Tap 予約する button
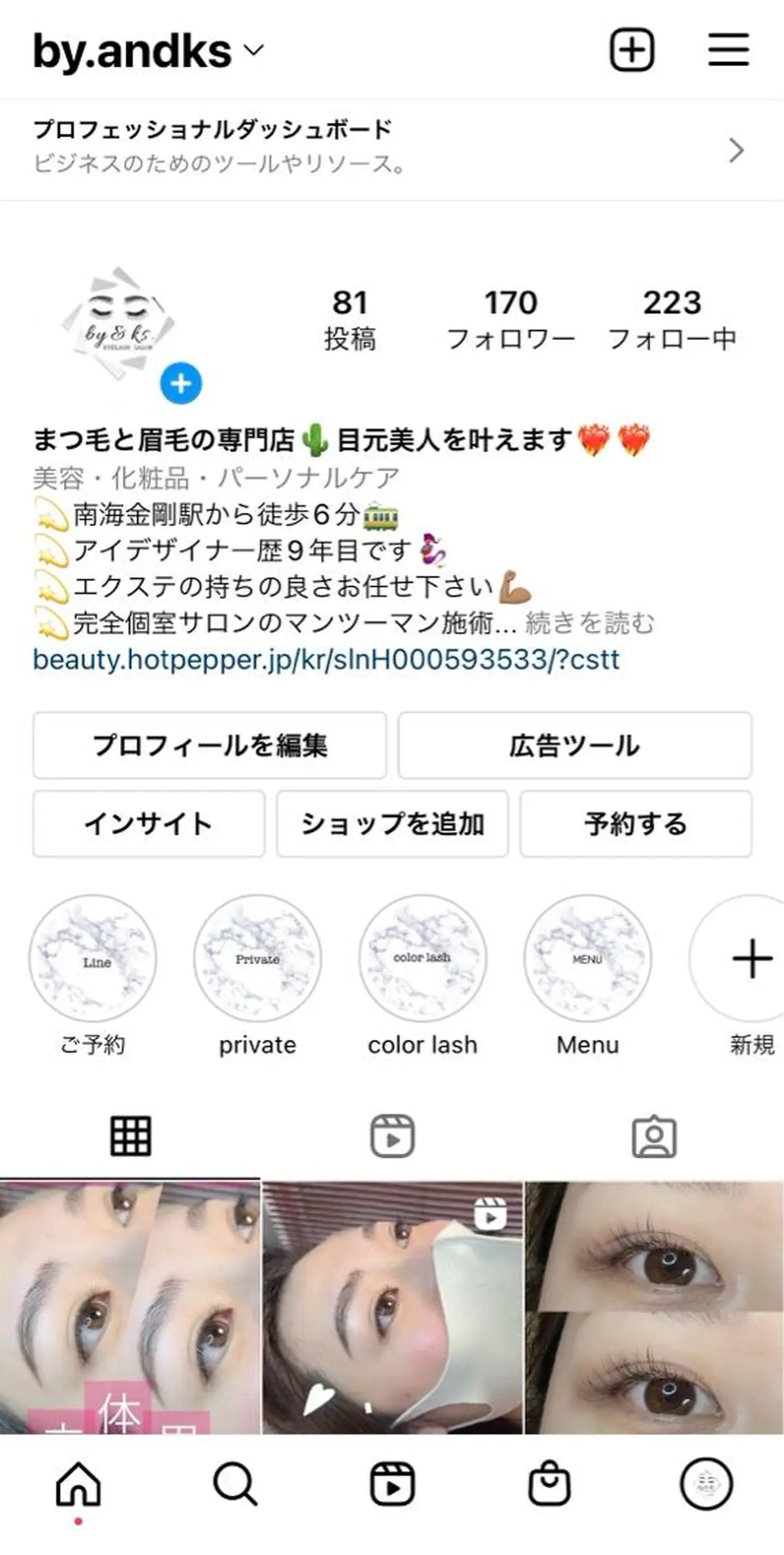784x1555 pixels. click(x=636, y=824)
